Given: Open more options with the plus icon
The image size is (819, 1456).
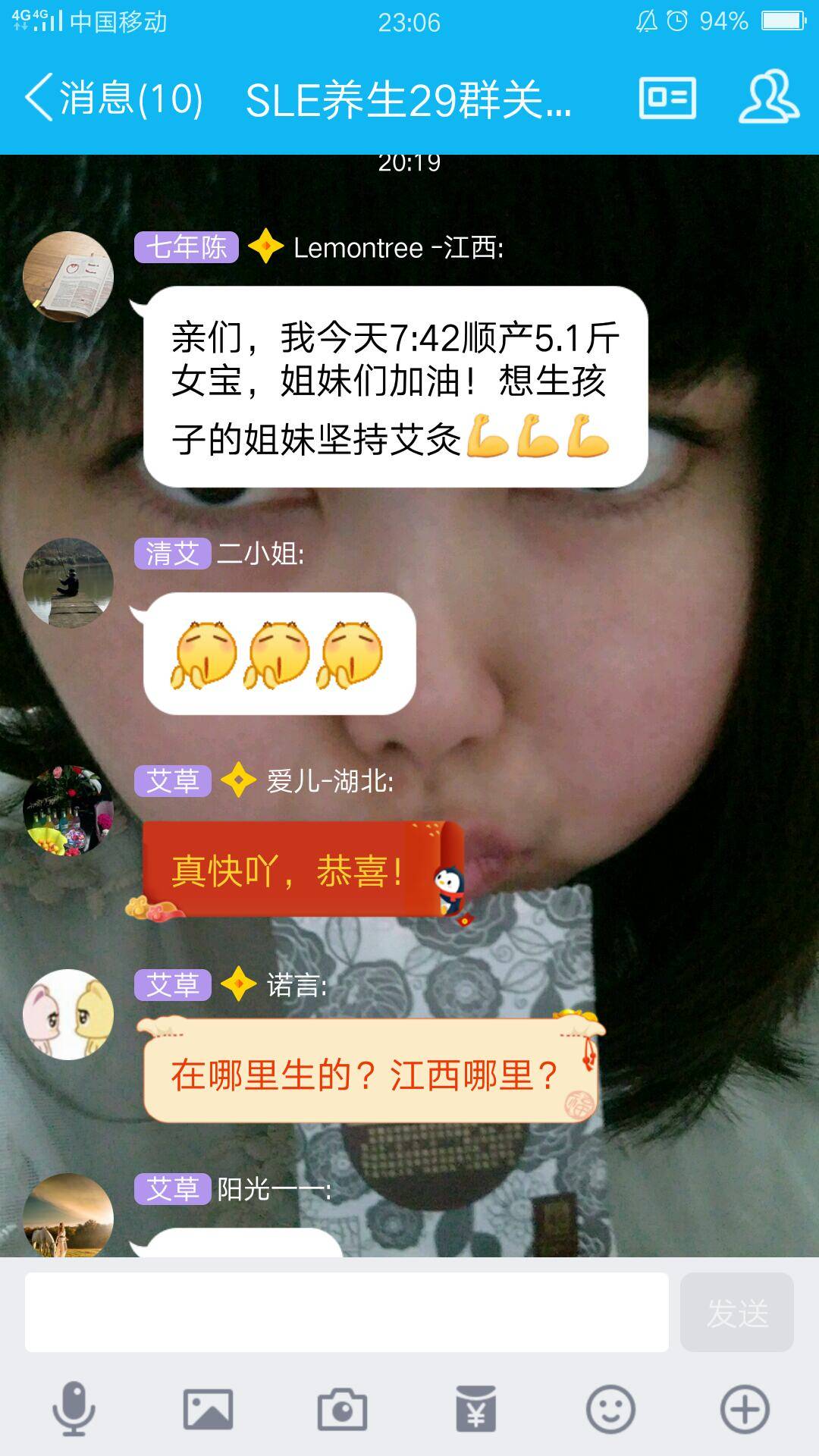Looking at the screenshot, I should tap(745, 1409).
